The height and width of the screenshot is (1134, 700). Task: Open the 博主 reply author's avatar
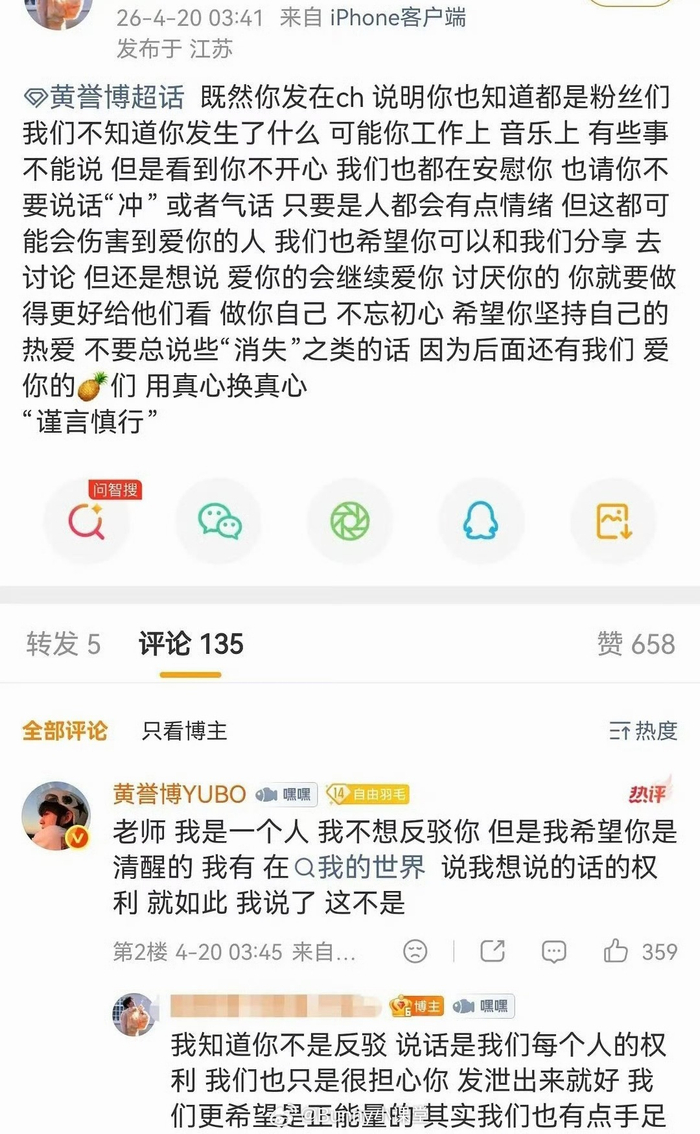(133, 1015)
